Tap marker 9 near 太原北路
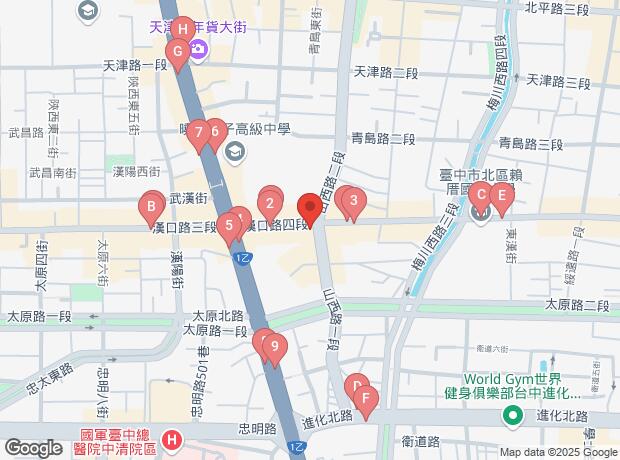This screenshot has width=620, height=460. pyautogui.click(x=274, y=347)
